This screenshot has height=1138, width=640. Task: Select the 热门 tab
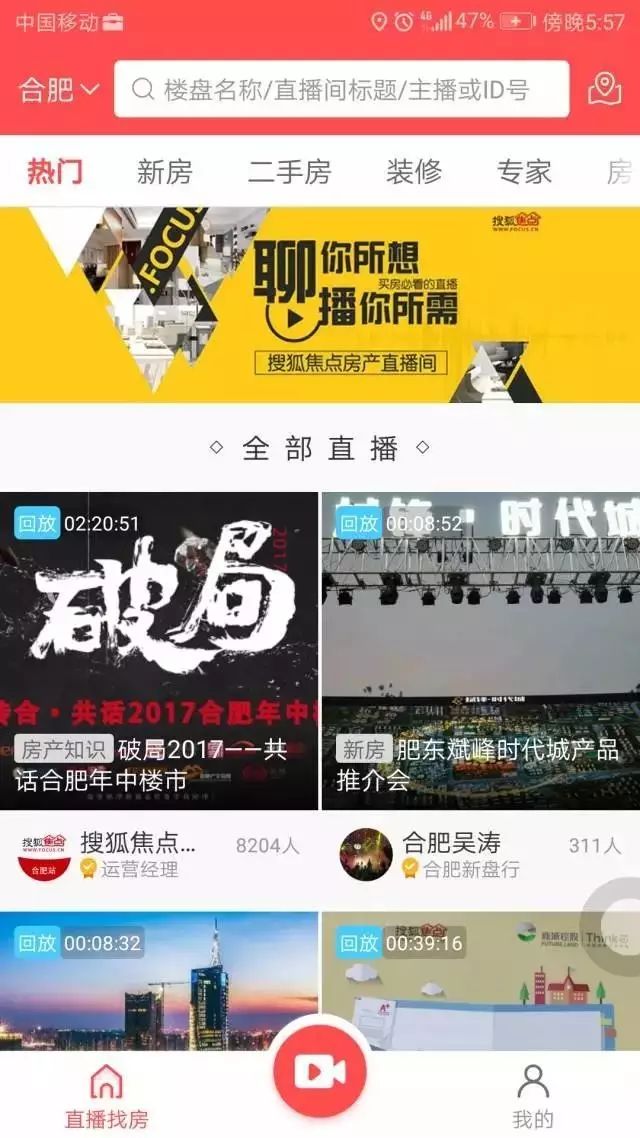point(55,172)
